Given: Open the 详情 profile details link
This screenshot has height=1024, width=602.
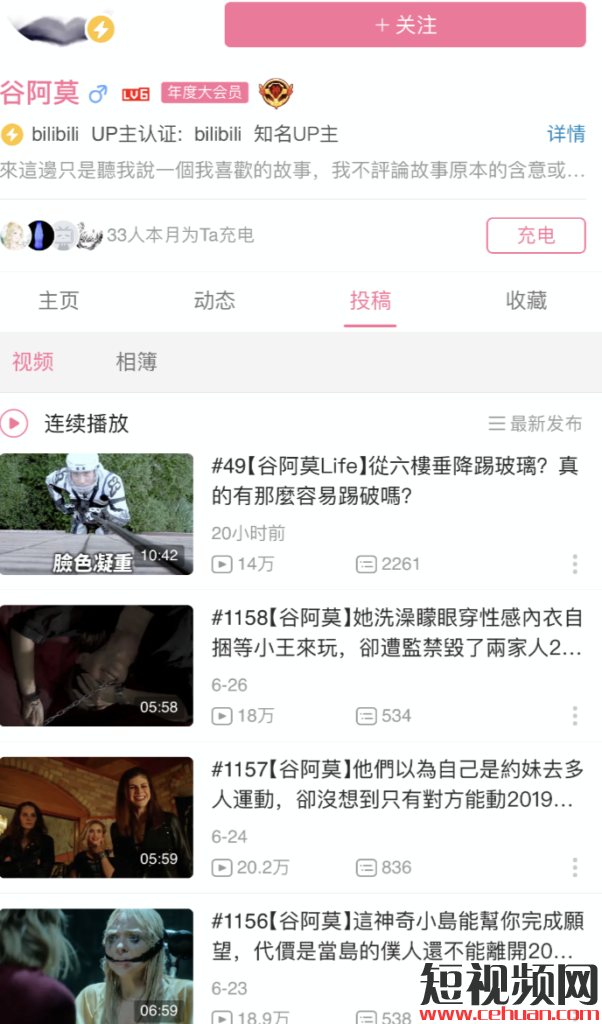Looking at the screenshot, I should (566, 134).
